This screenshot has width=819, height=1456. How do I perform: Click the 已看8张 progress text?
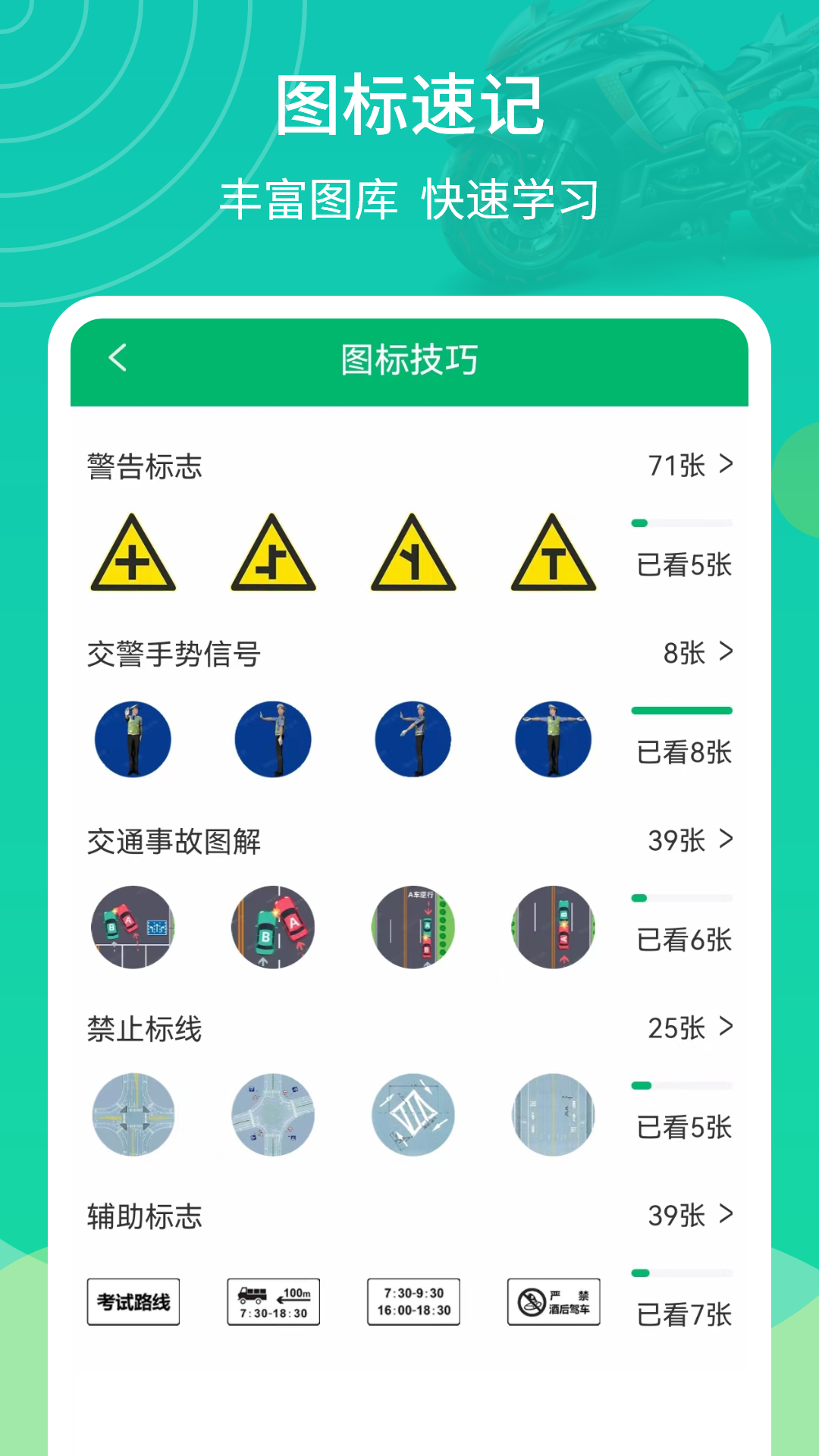click(682, 753)
